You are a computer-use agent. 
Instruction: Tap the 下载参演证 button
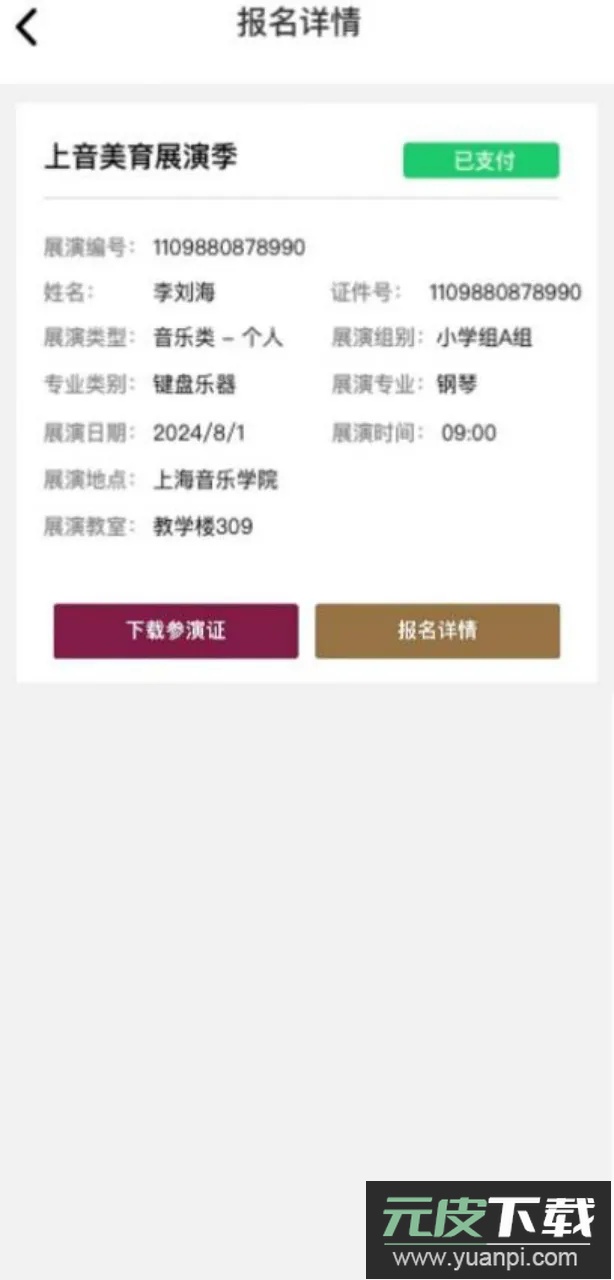click(176, 631)
